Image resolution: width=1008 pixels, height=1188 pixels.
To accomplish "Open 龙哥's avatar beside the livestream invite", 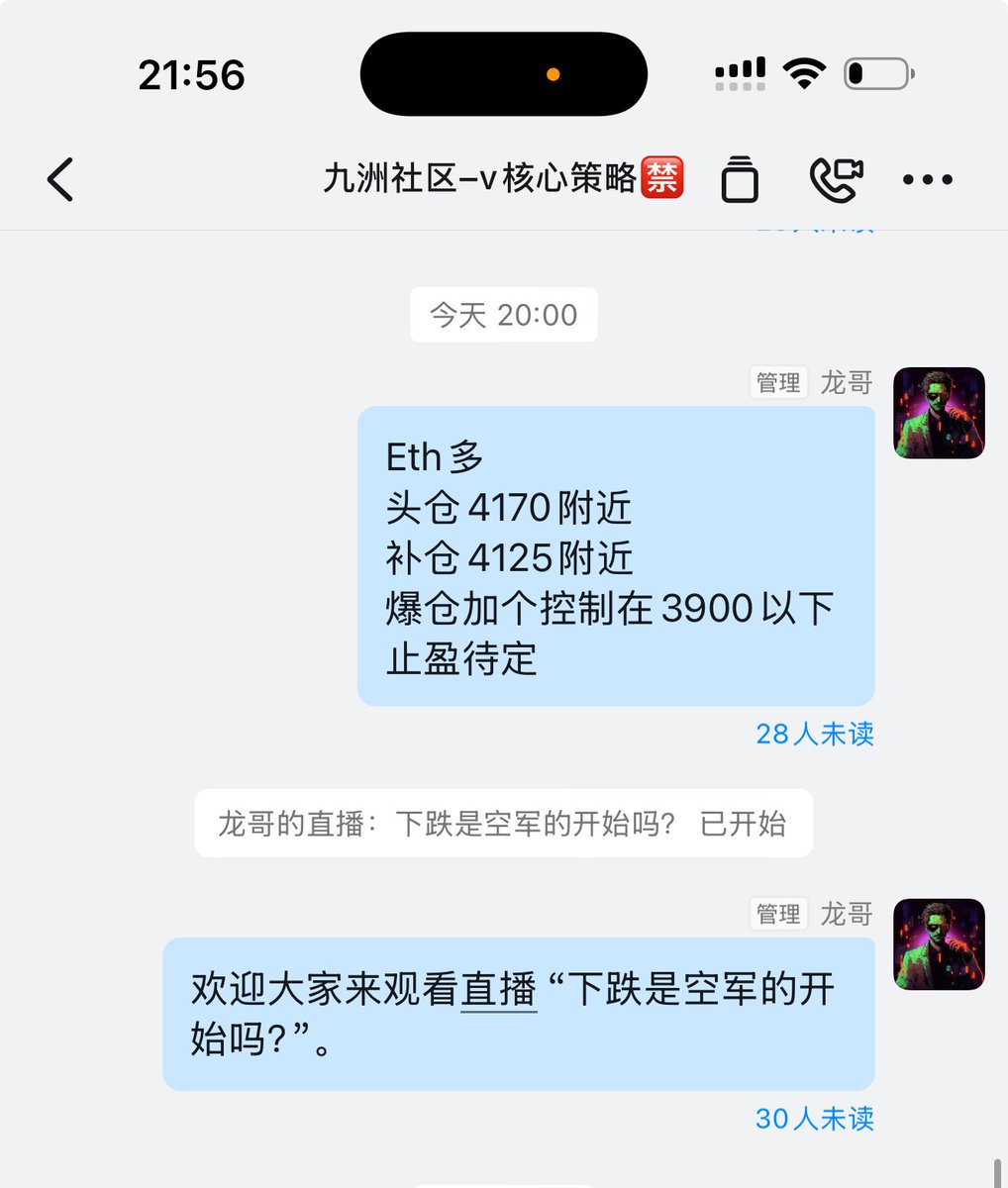I will (939, 944).
